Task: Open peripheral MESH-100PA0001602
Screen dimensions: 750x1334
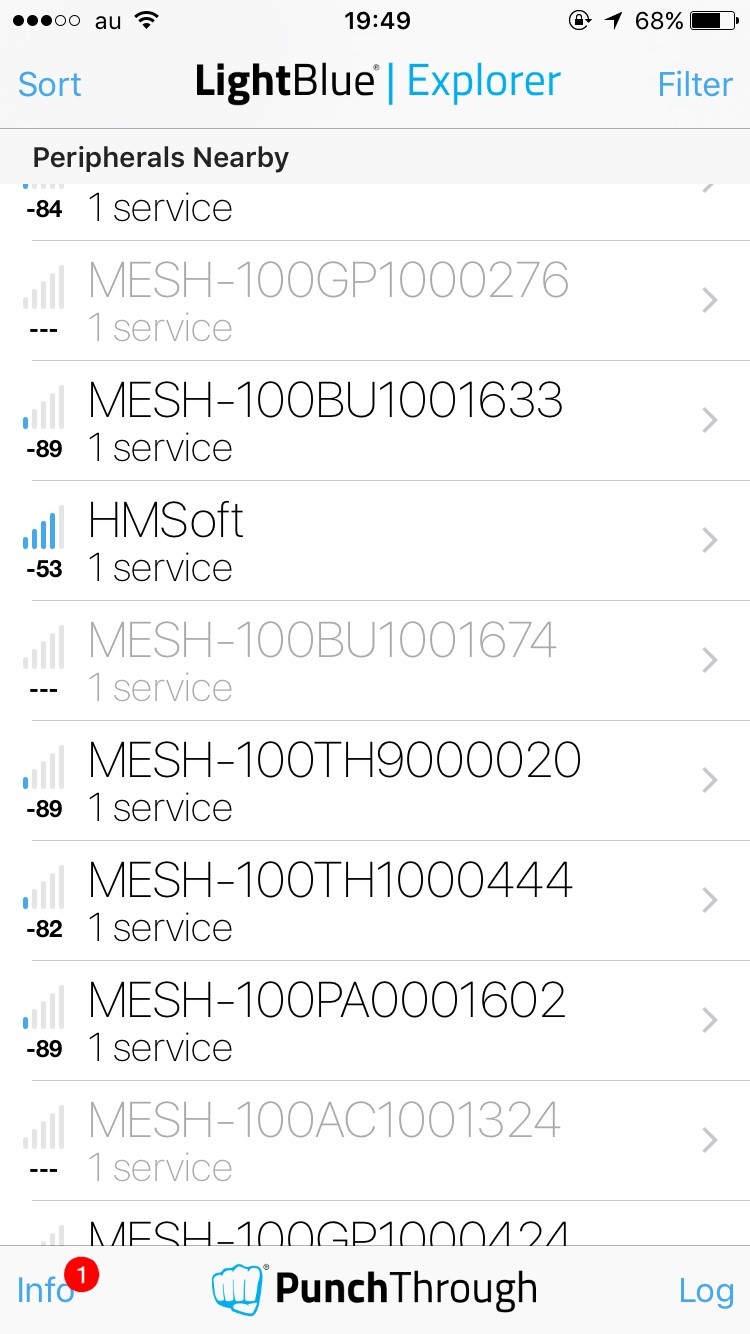Action: click(x=375, y=1021)
